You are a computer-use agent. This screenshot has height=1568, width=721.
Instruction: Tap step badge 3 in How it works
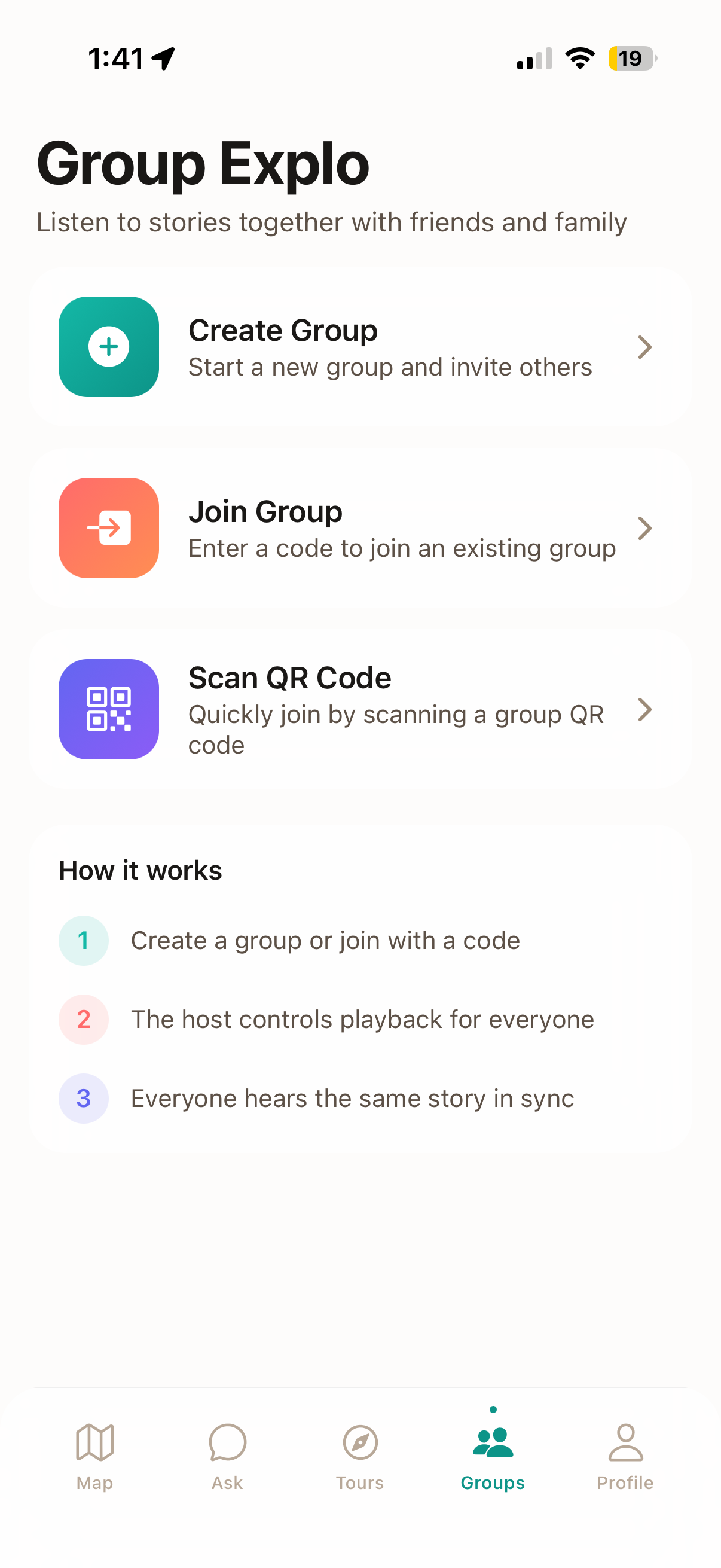[83, 1098]
